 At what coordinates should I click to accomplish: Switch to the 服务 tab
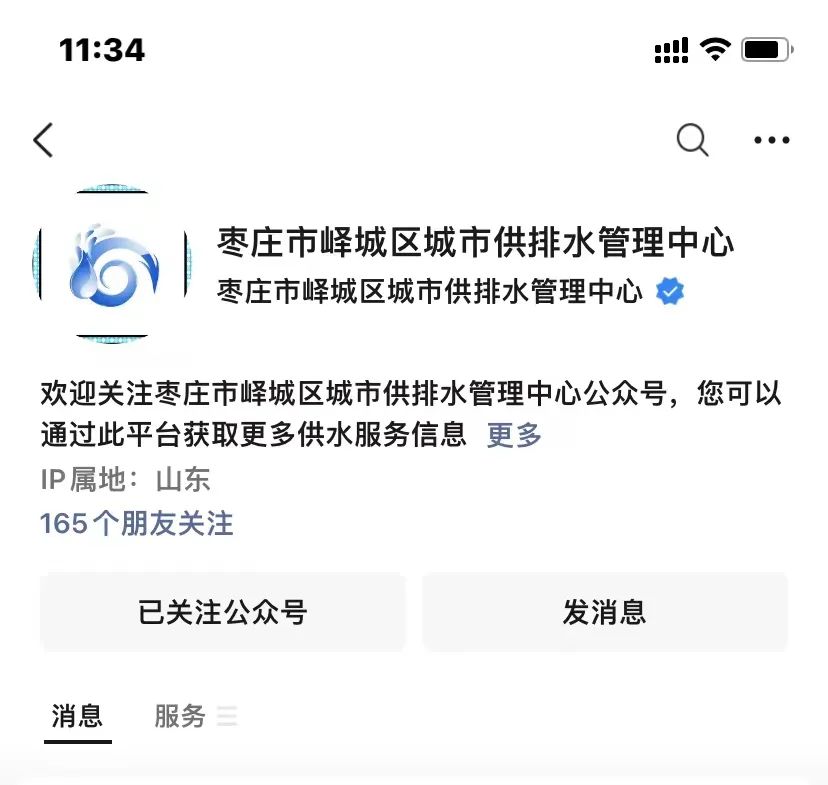coord(181,716)
